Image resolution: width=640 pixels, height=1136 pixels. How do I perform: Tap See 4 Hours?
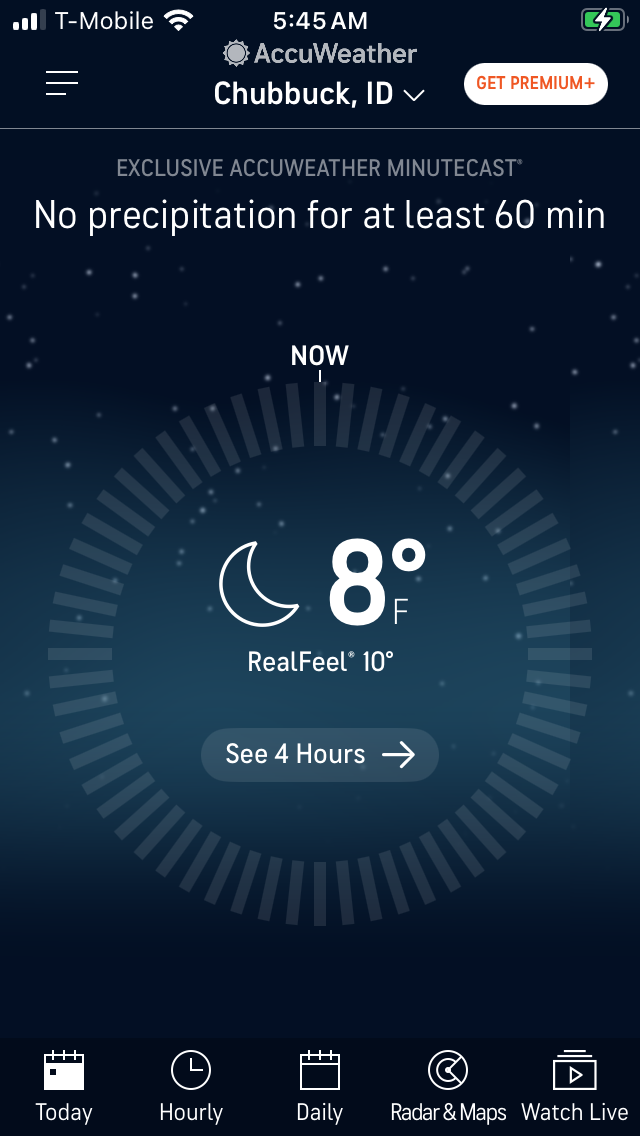coord(320,754)
